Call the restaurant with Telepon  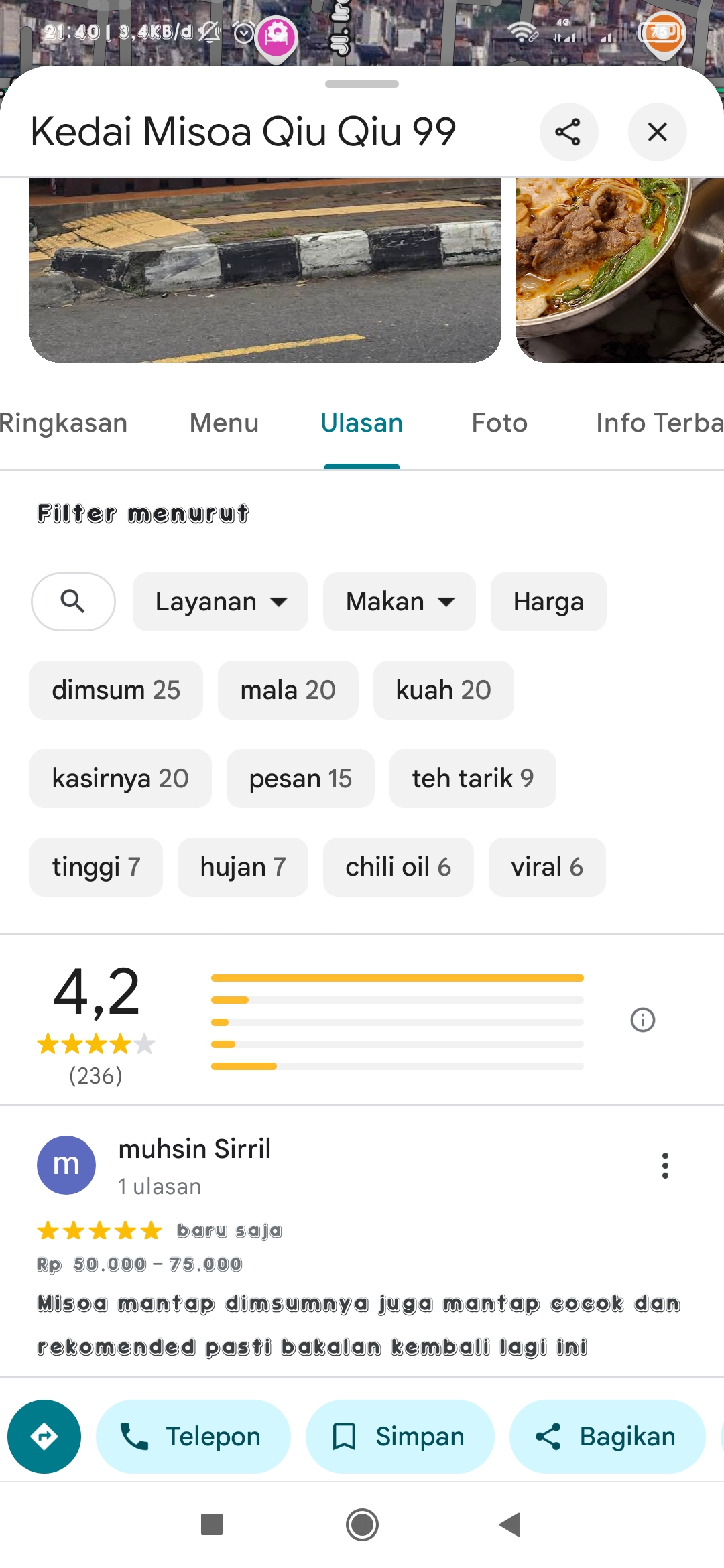(193, 1437)
